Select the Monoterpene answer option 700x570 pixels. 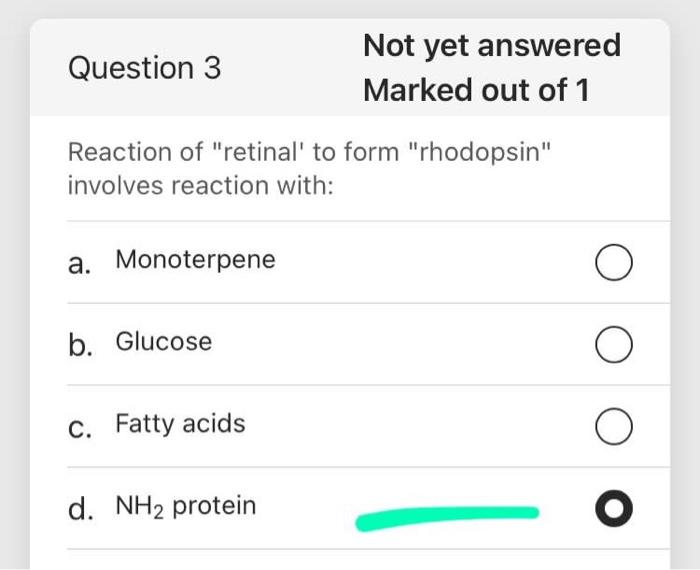click(612, 263)
